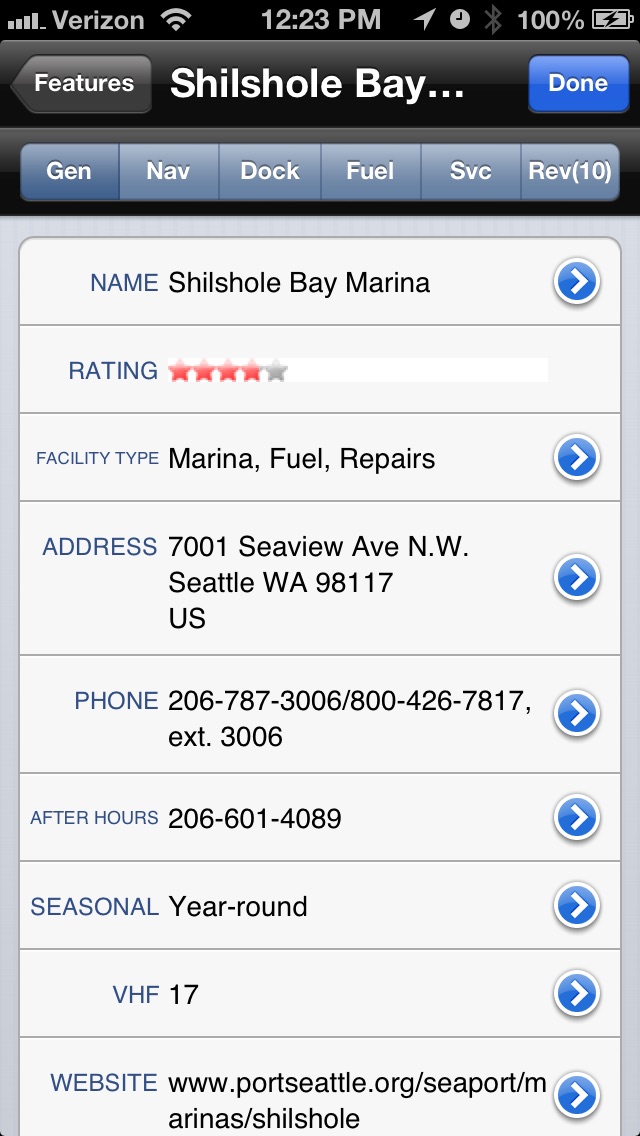This screenshot has height=1136, width=640.
Task: Show the Svc tab
Action: [470, 171]
